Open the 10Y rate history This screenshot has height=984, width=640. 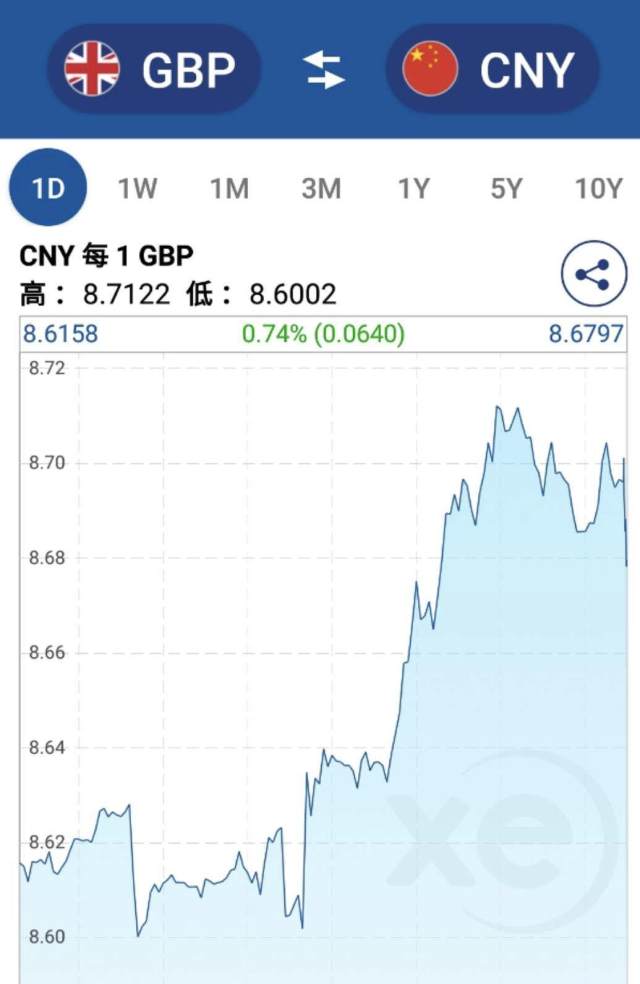598,188
